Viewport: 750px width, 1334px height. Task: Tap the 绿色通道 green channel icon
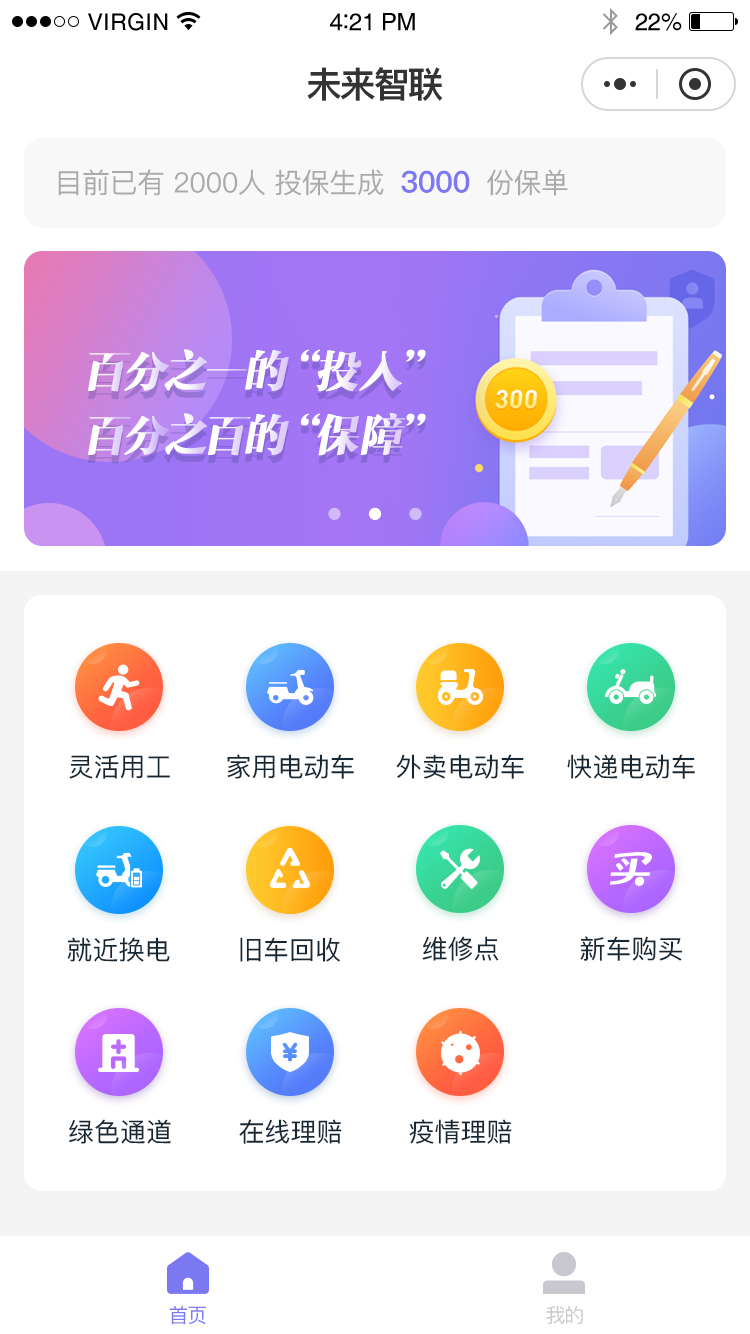tap(119, 1052)
